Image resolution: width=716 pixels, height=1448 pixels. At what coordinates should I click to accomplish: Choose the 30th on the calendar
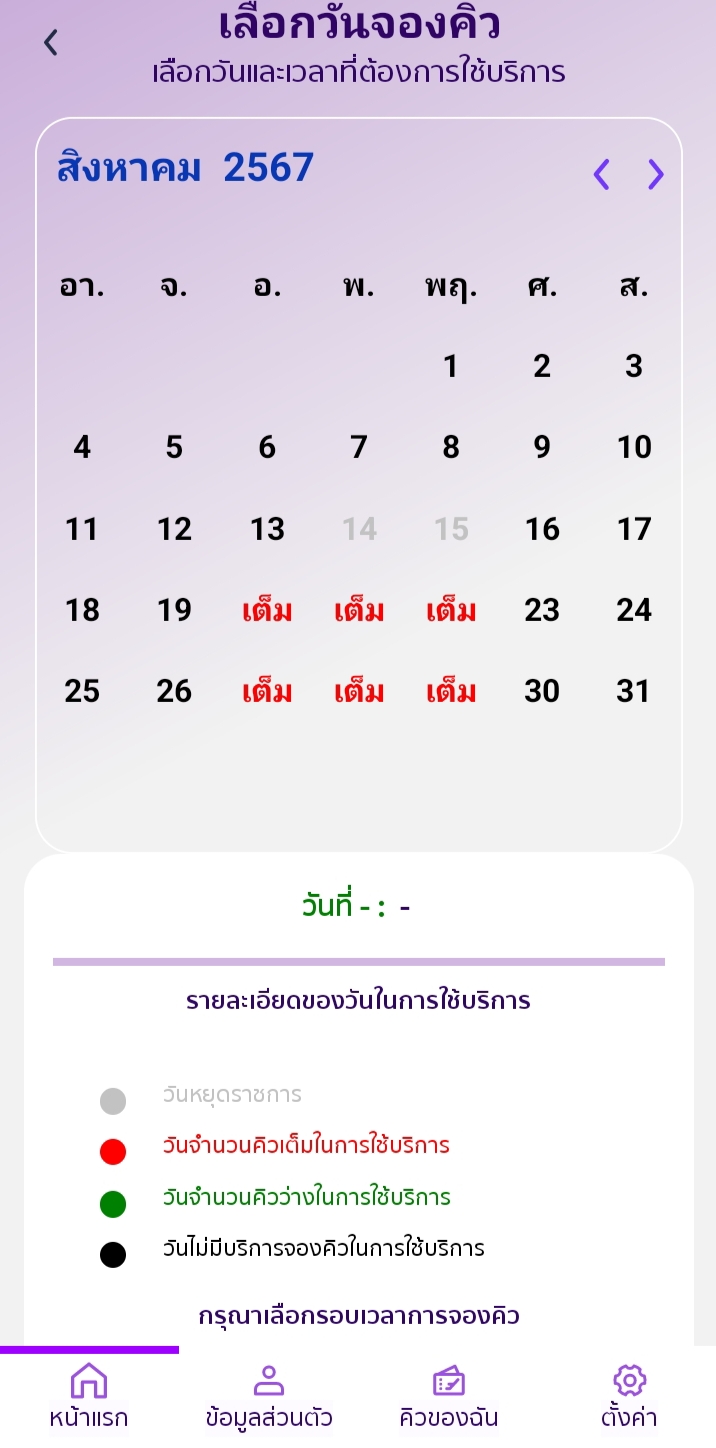542,691
